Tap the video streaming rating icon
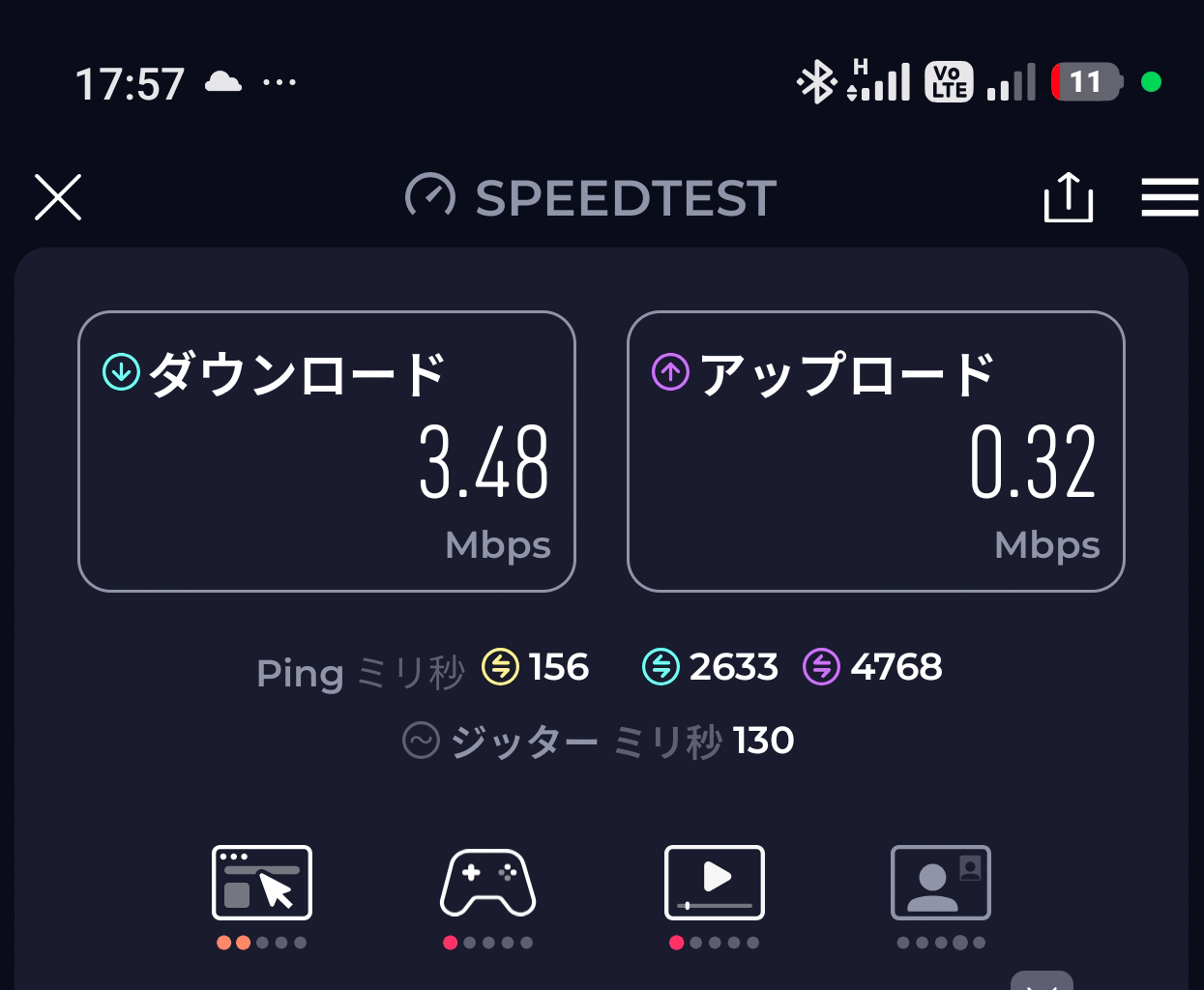The height and width of the screenshot is (990, 1204). coord(715,883)
